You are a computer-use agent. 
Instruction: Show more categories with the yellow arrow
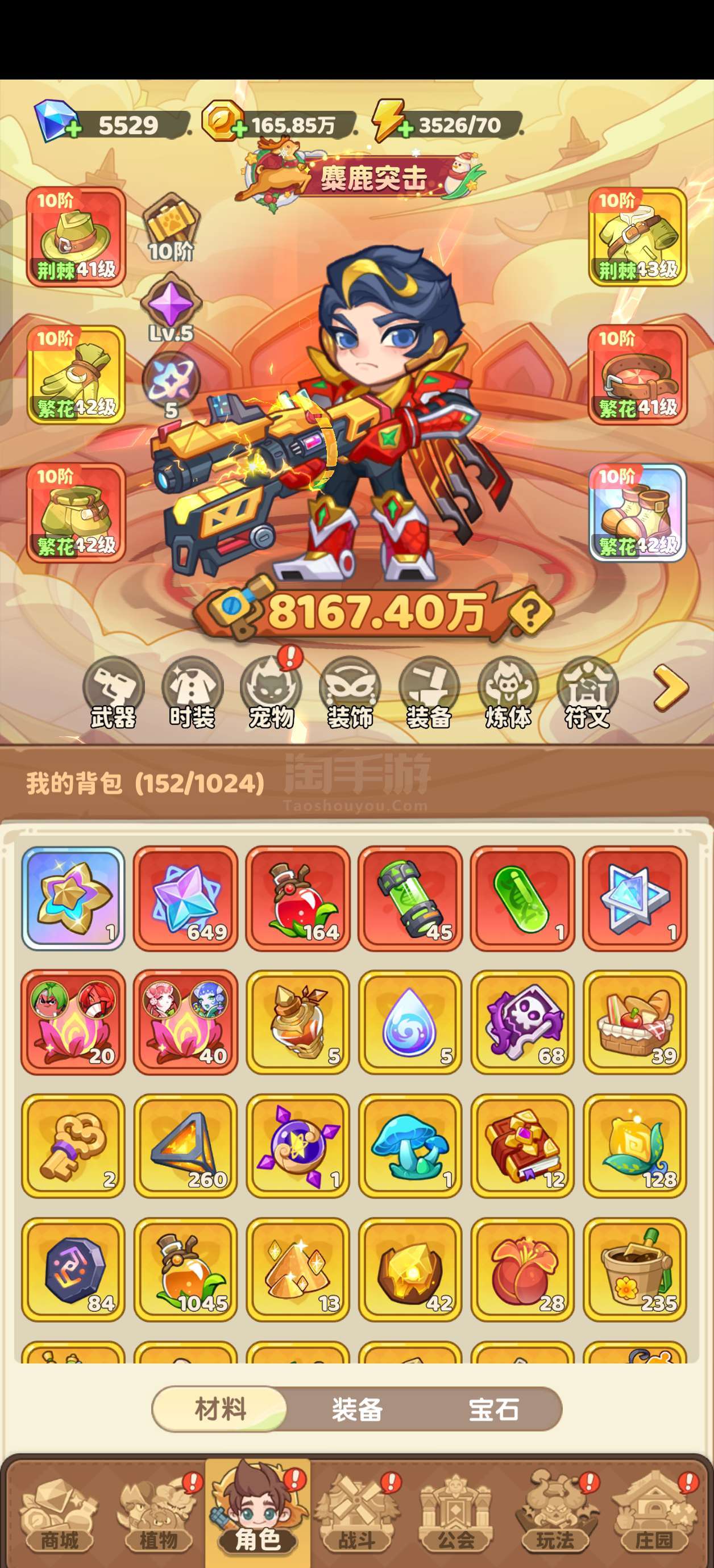tap(671, 688)
